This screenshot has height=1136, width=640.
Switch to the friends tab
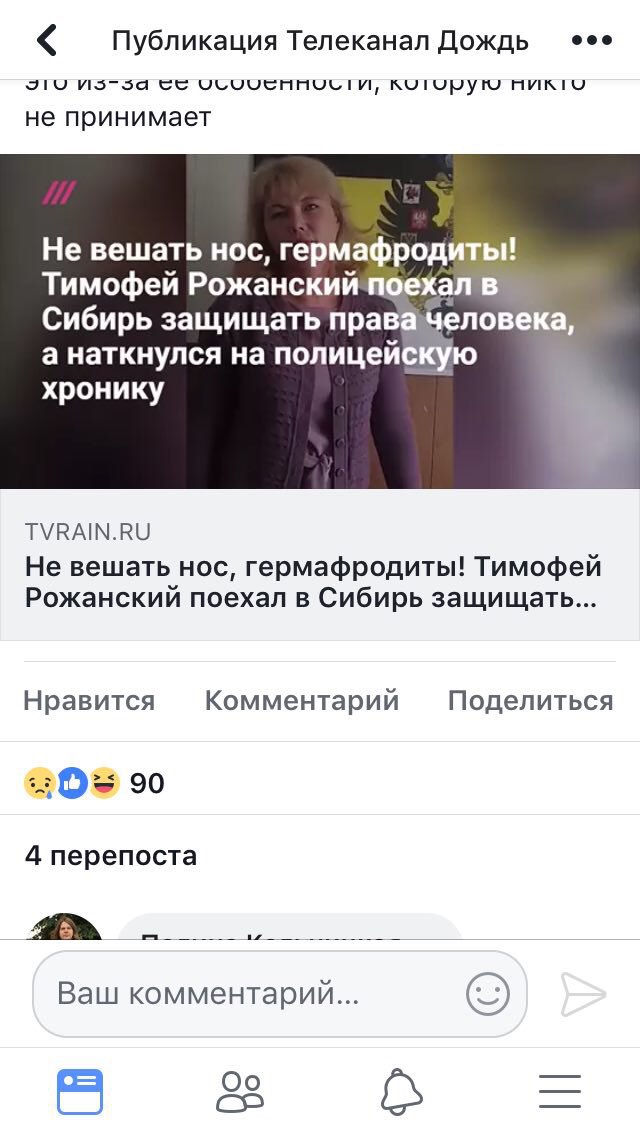(240, 1091)
